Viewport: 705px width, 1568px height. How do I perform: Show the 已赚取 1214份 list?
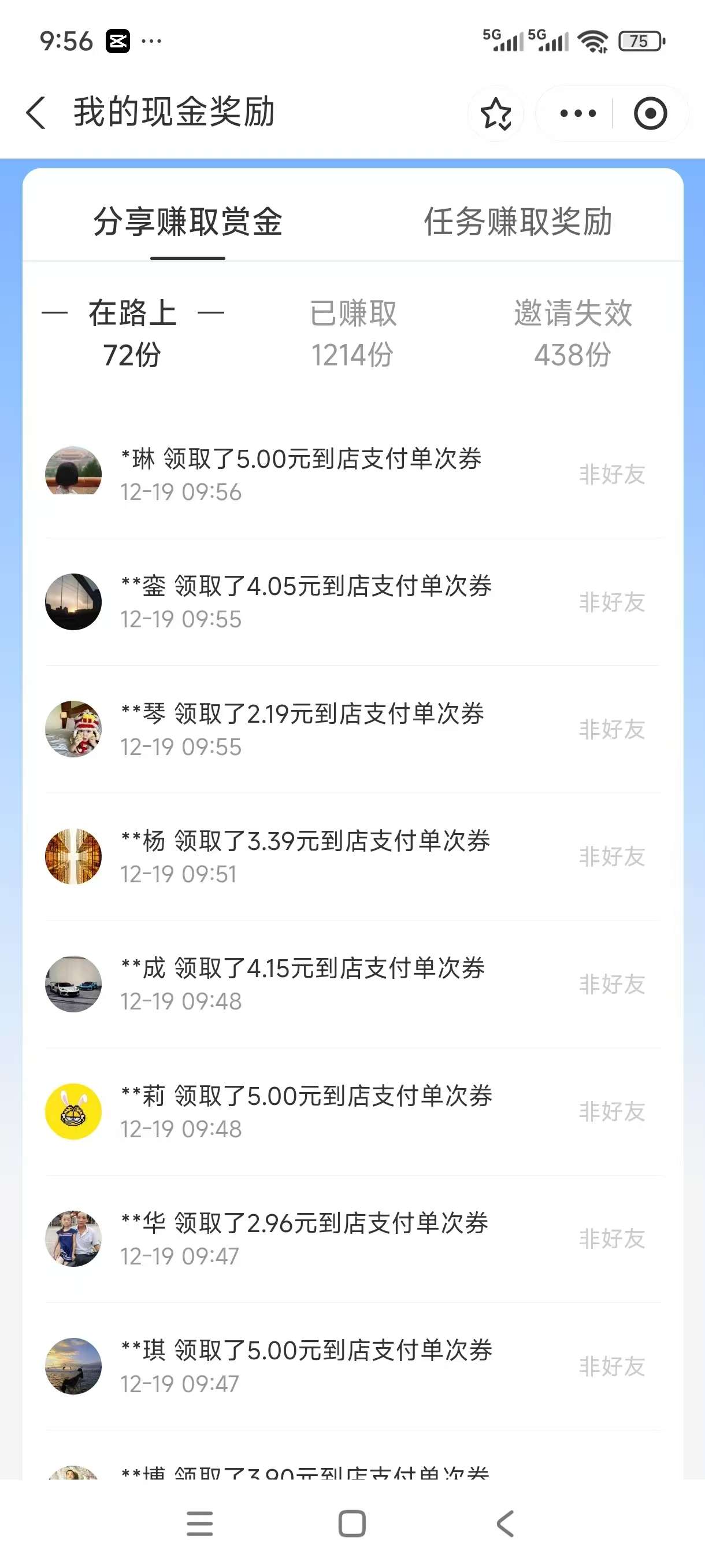353,333
